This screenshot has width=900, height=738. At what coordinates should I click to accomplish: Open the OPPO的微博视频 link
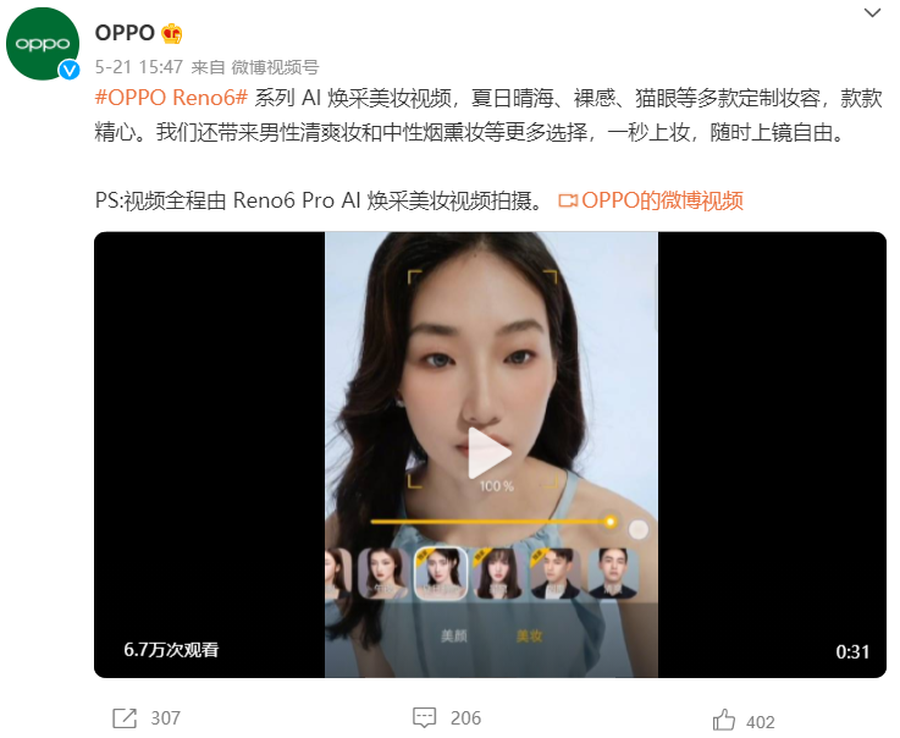(651, 200)
